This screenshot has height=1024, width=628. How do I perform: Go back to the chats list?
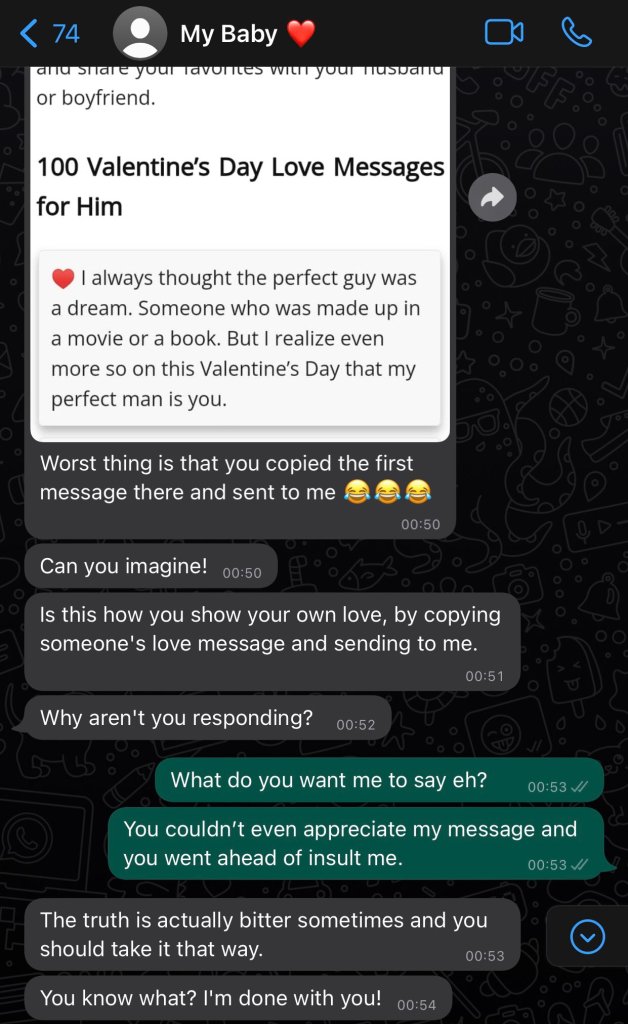[48, 34]
